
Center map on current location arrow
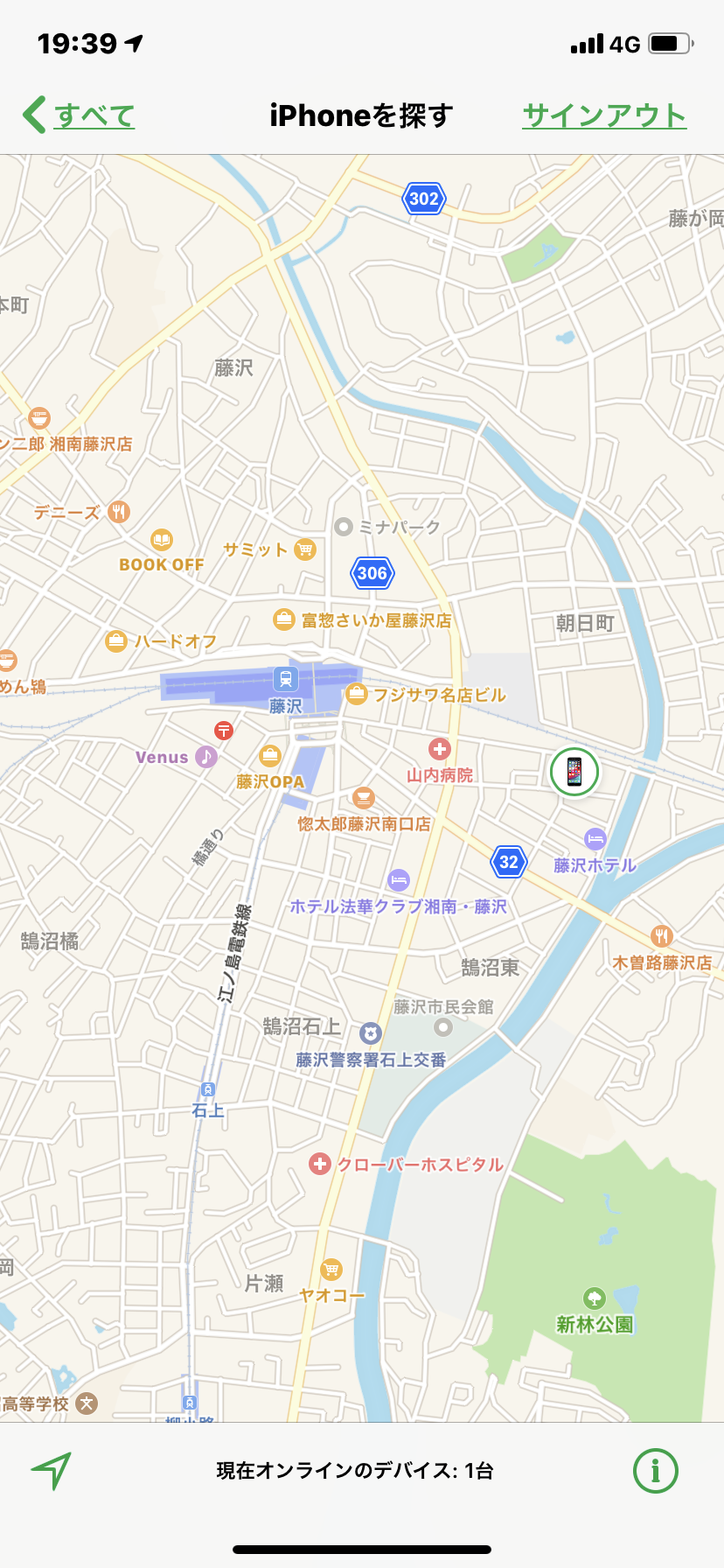coord(52,1470)
